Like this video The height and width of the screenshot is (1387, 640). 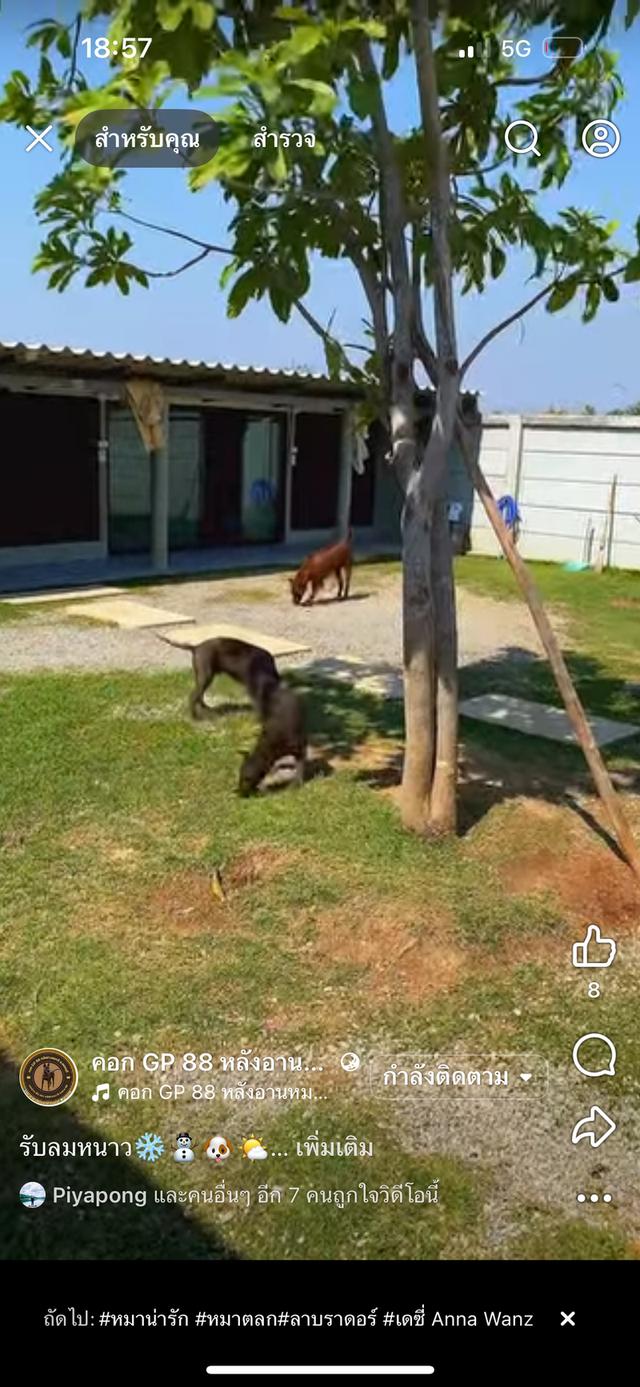[594, 947]
